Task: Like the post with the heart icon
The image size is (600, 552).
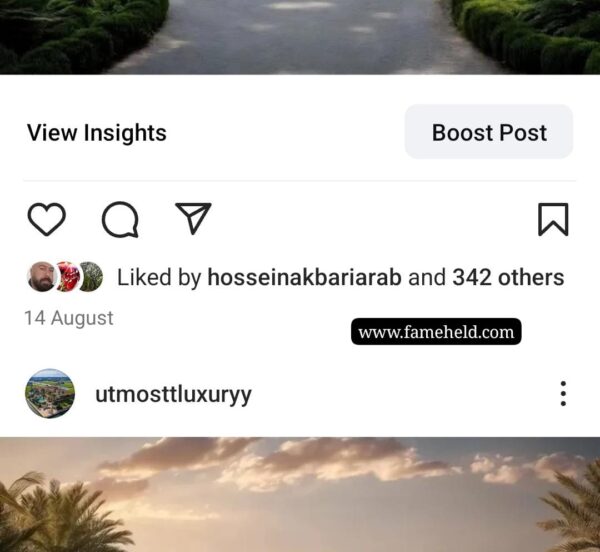Action: click(x=46, y=219)
